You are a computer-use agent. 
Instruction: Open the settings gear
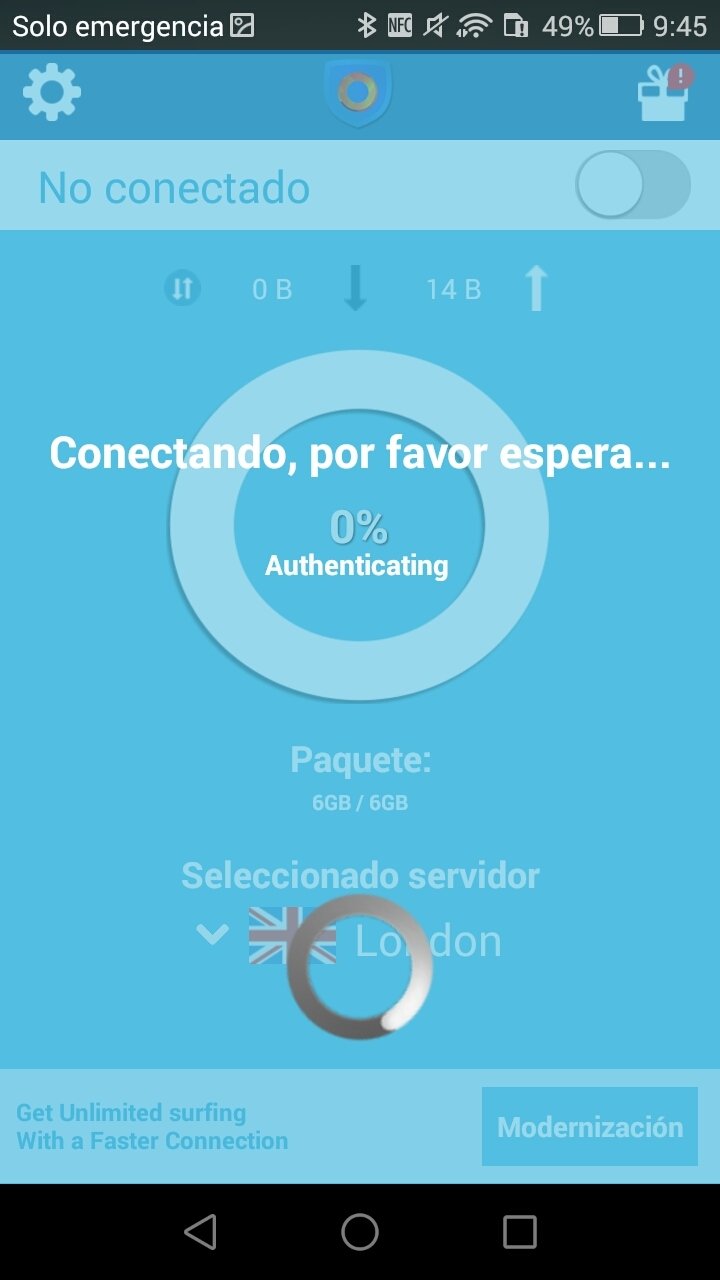click(52, 92)
